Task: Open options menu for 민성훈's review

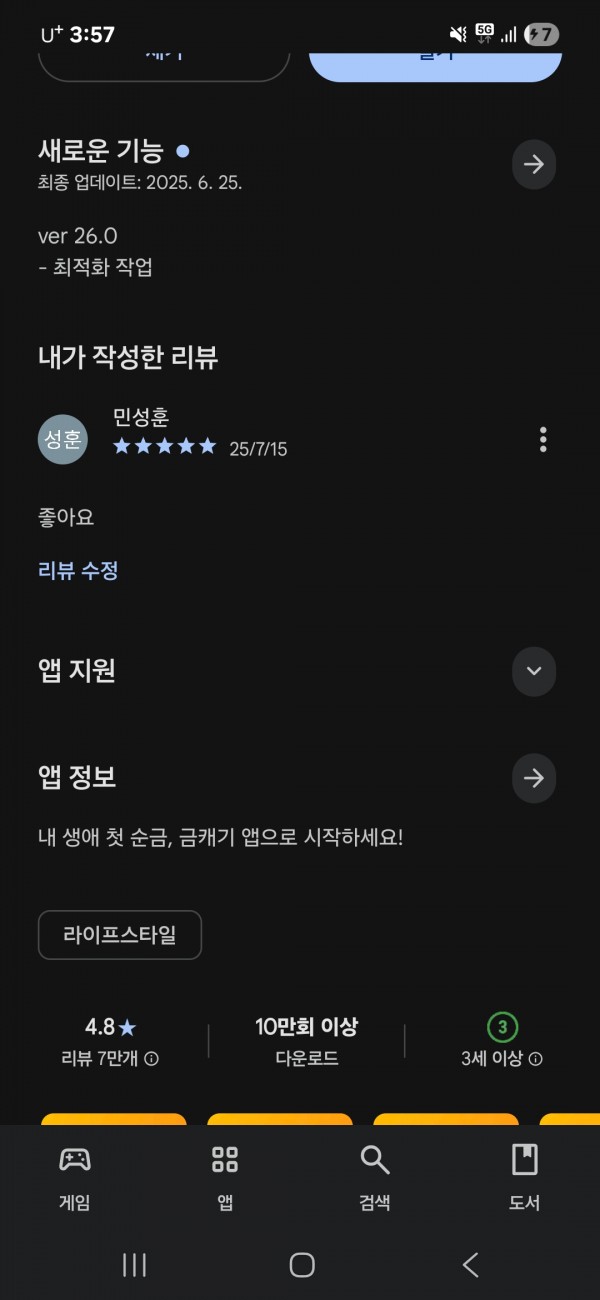Action: 543,439
